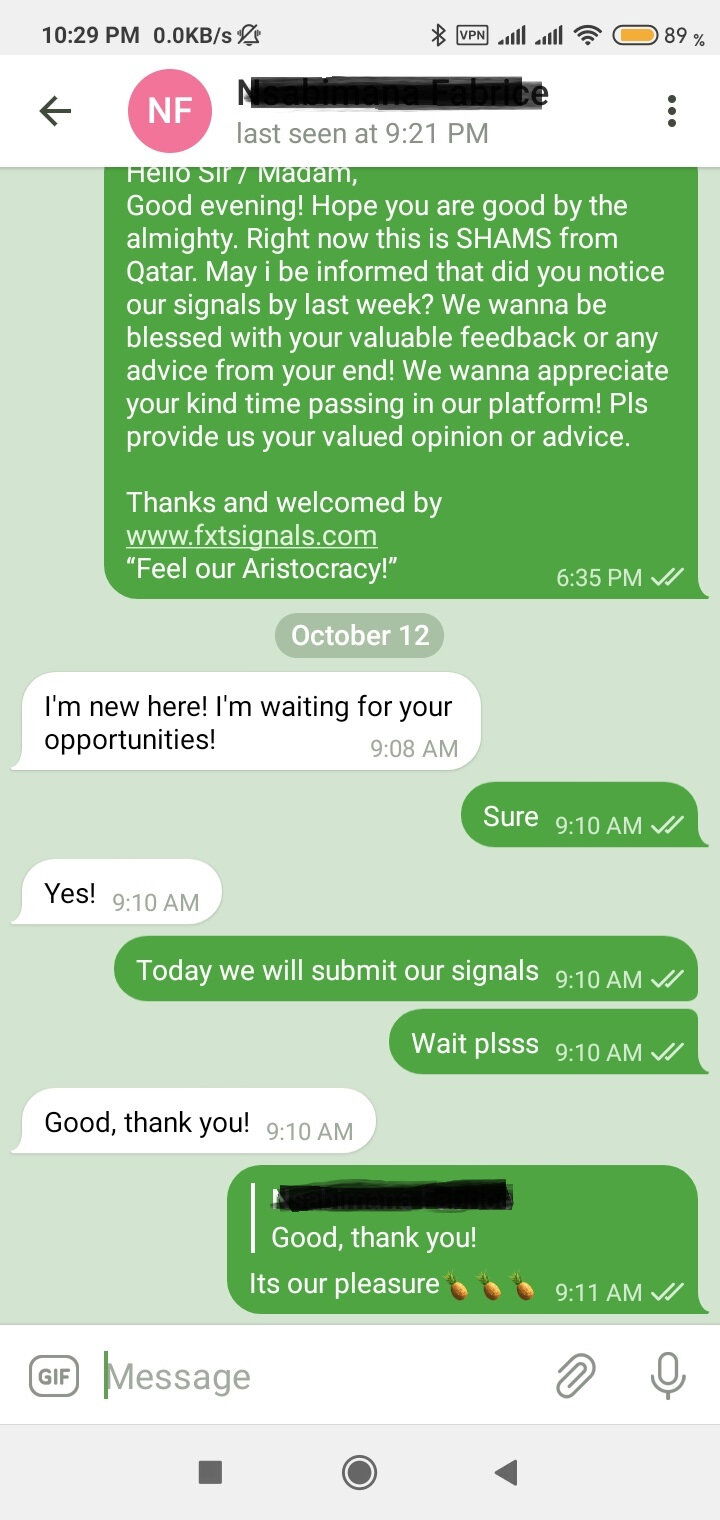Tap the system home button
Image resolution: width=720 pixels, height=1520 pixels.
pyautogui.click(x=359, y=1472)
